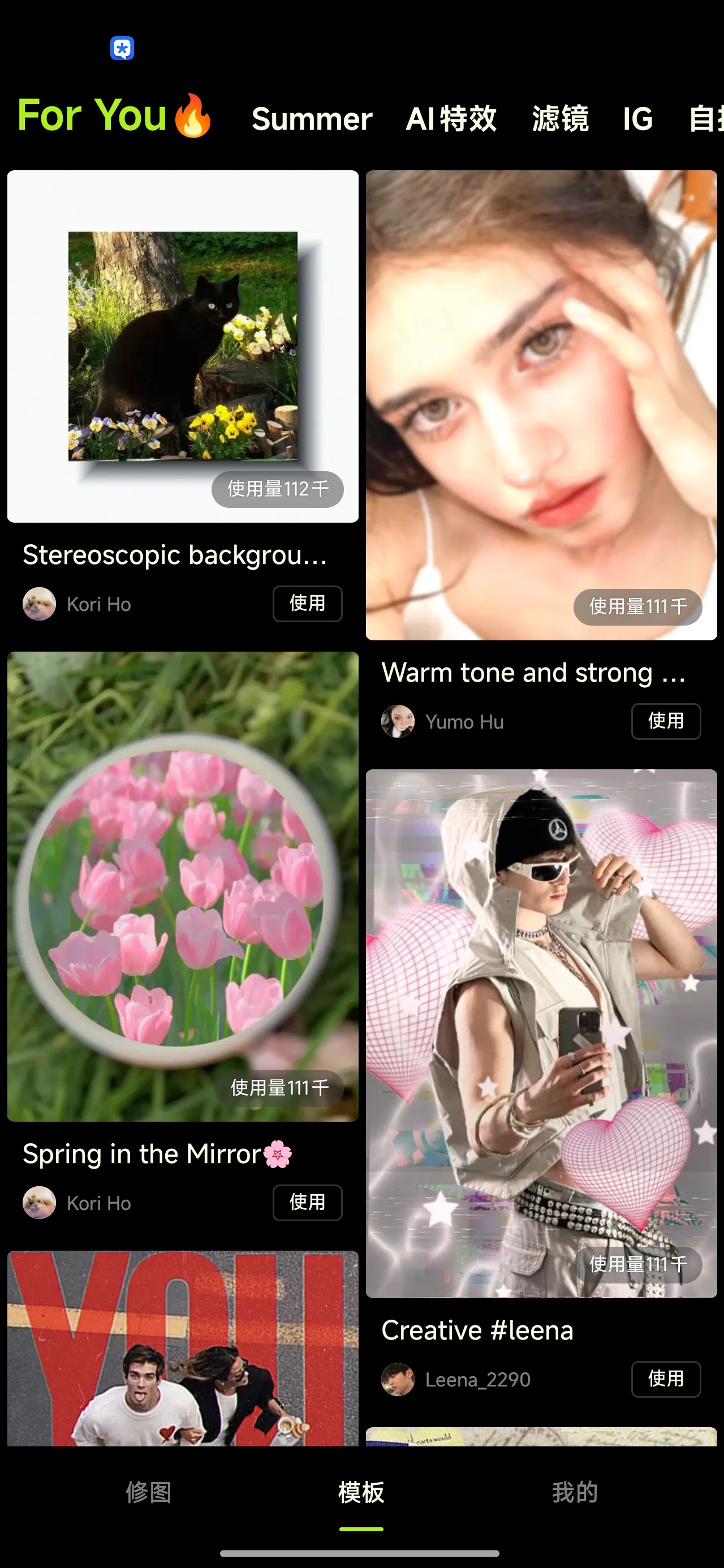Open the Warm tone and strong template
The image size is (724, 1568).
coord(541,406)
